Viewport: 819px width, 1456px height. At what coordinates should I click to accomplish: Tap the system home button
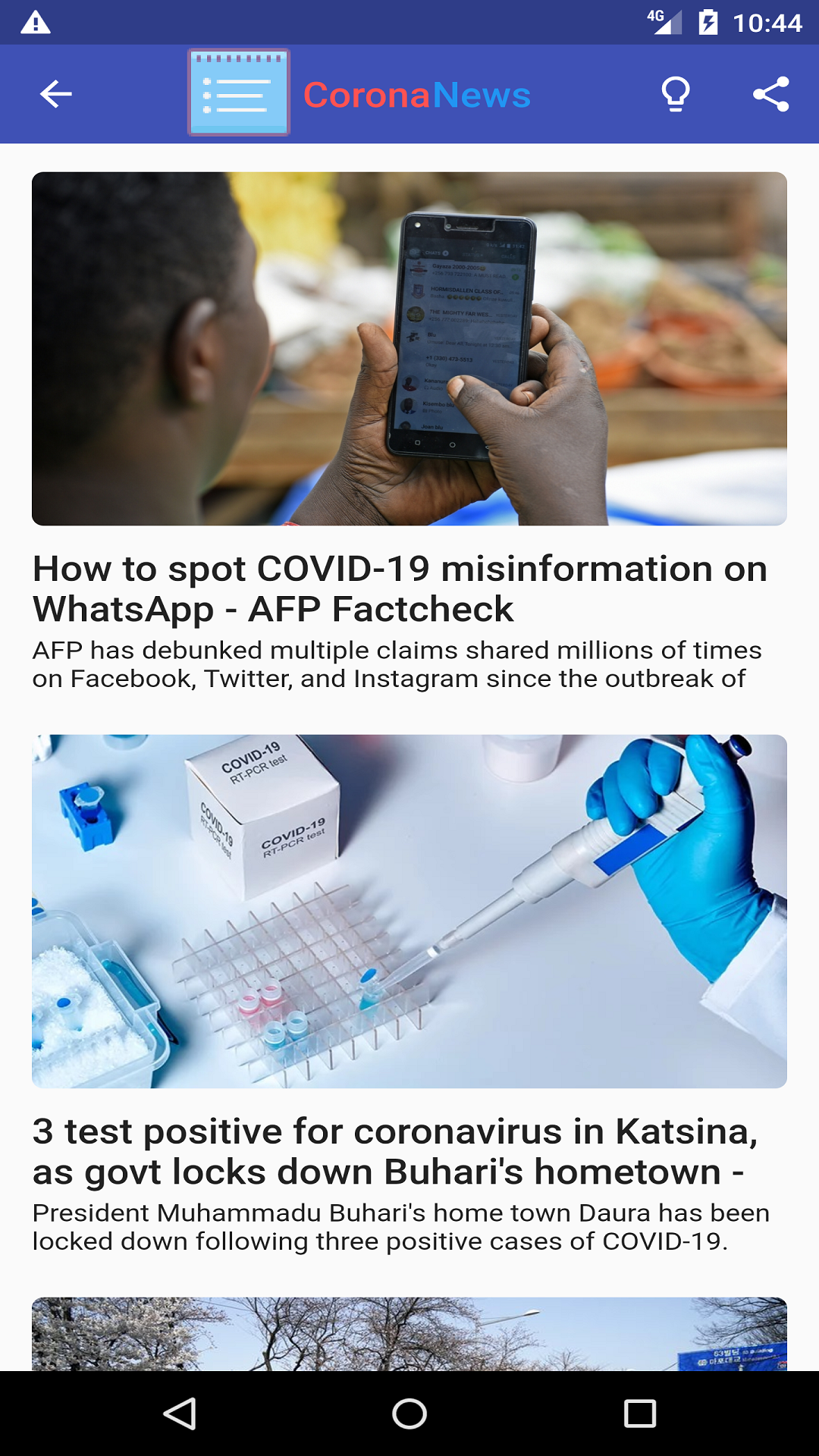(x=409, y=1414)
